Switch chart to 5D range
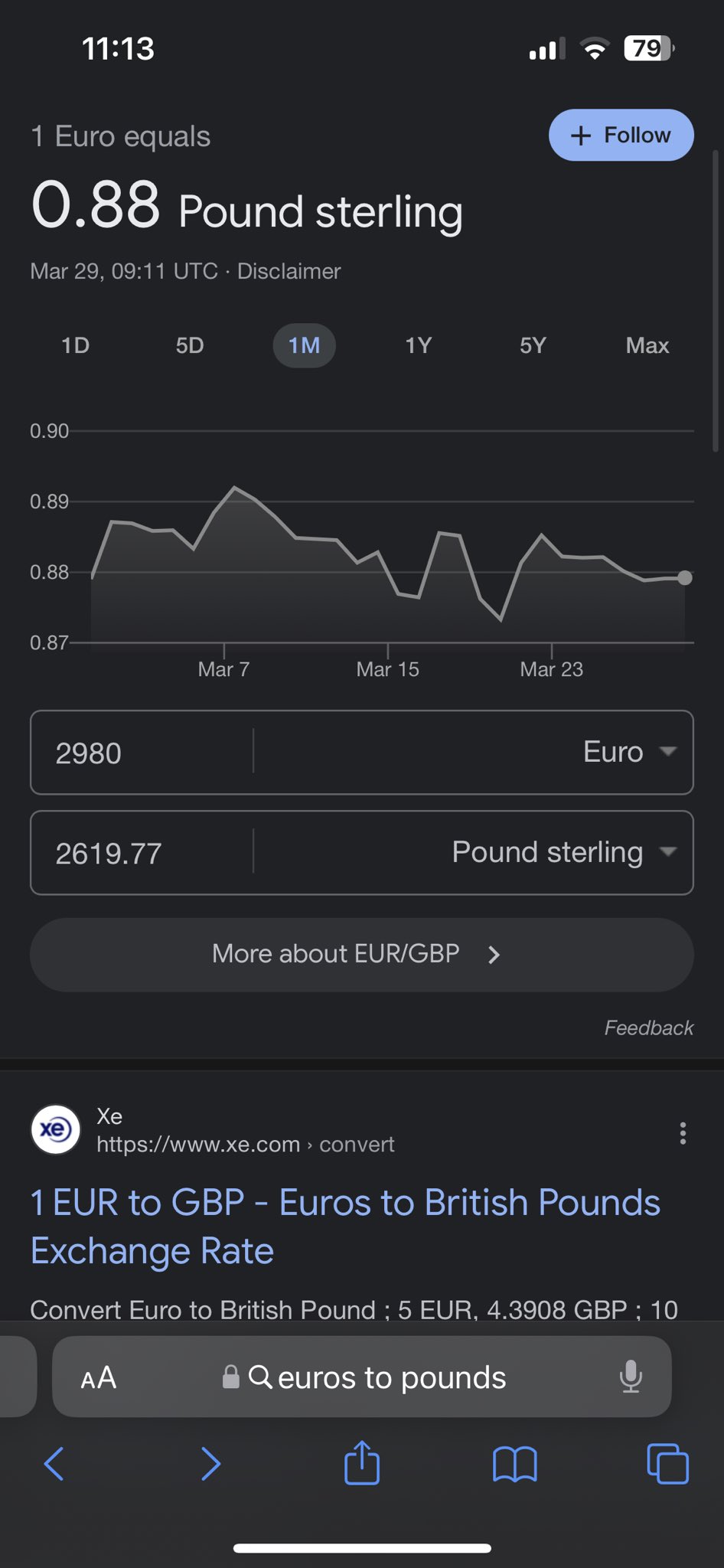The height and width of the screenshot is (1568, 724). (x=190, y=345)
